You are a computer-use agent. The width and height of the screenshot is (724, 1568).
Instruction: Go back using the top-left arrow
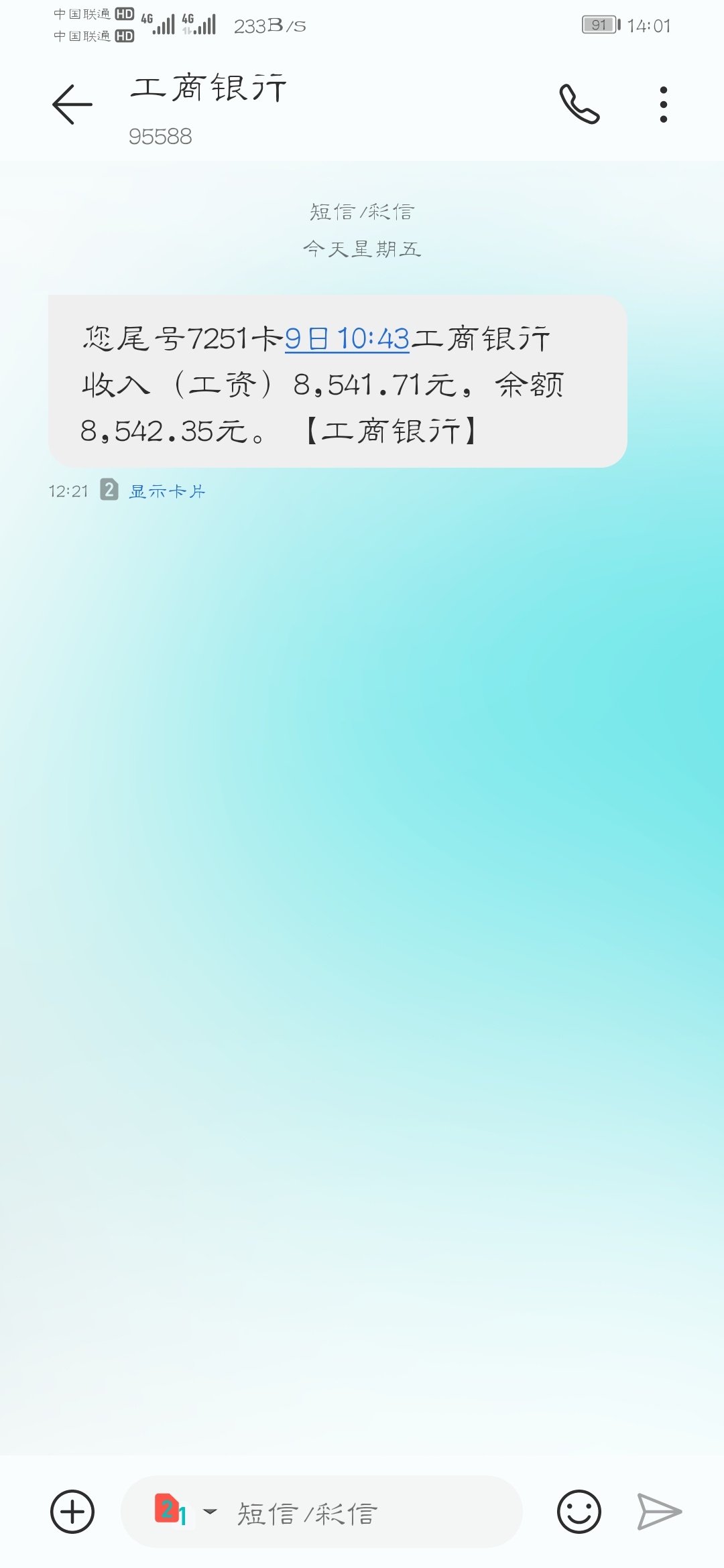pyautogui.click(x=72, y=105)
